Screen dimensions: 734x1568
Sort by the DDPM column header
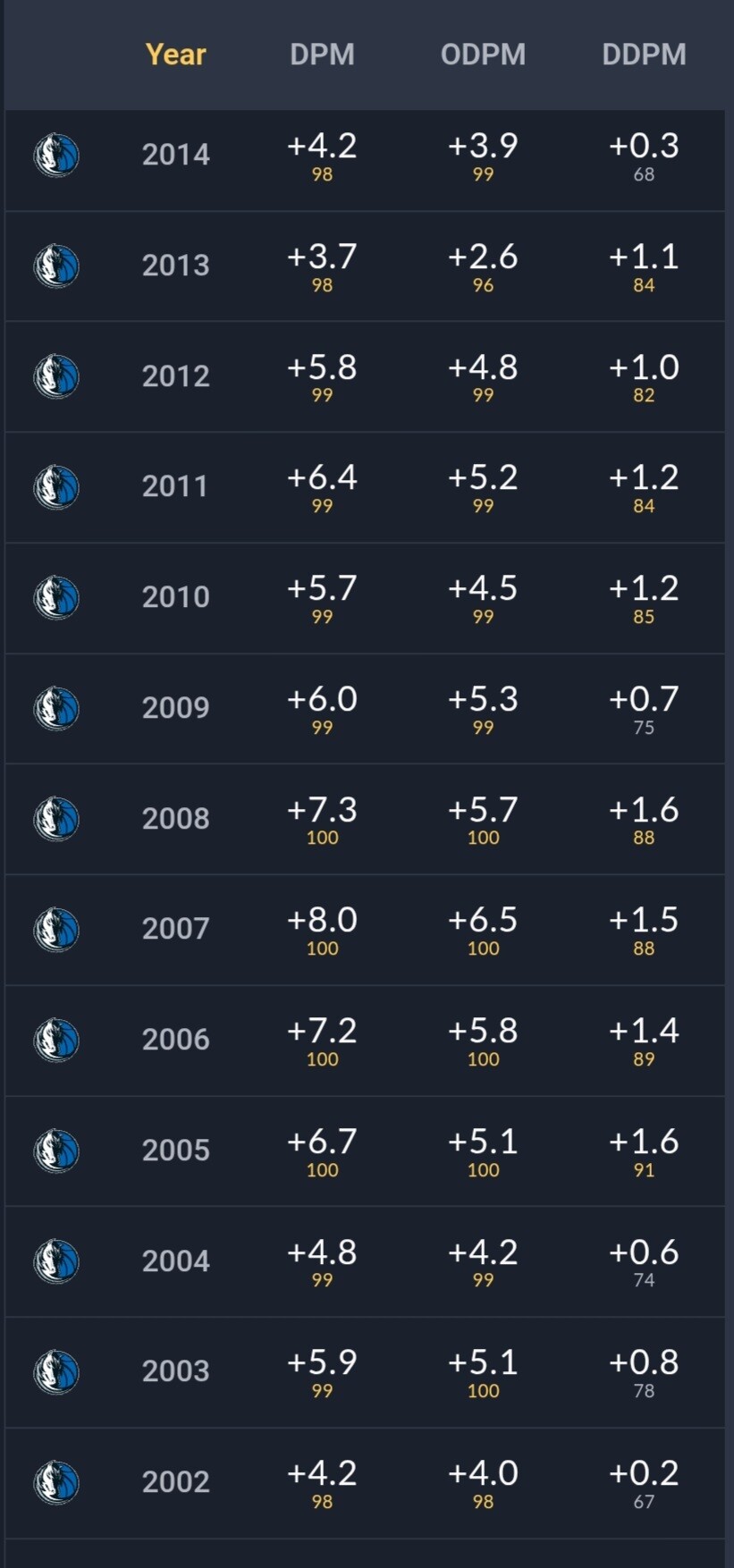pyautogui.click(x=644, y=55)
